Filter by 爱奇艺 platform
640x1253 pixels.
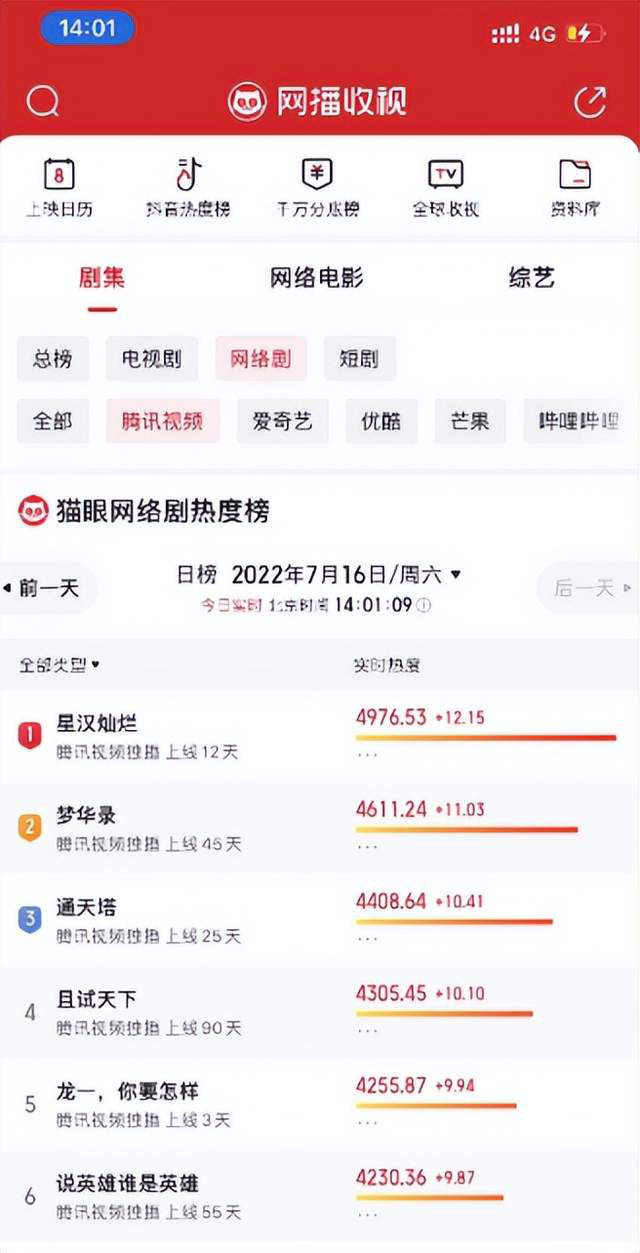283,421
